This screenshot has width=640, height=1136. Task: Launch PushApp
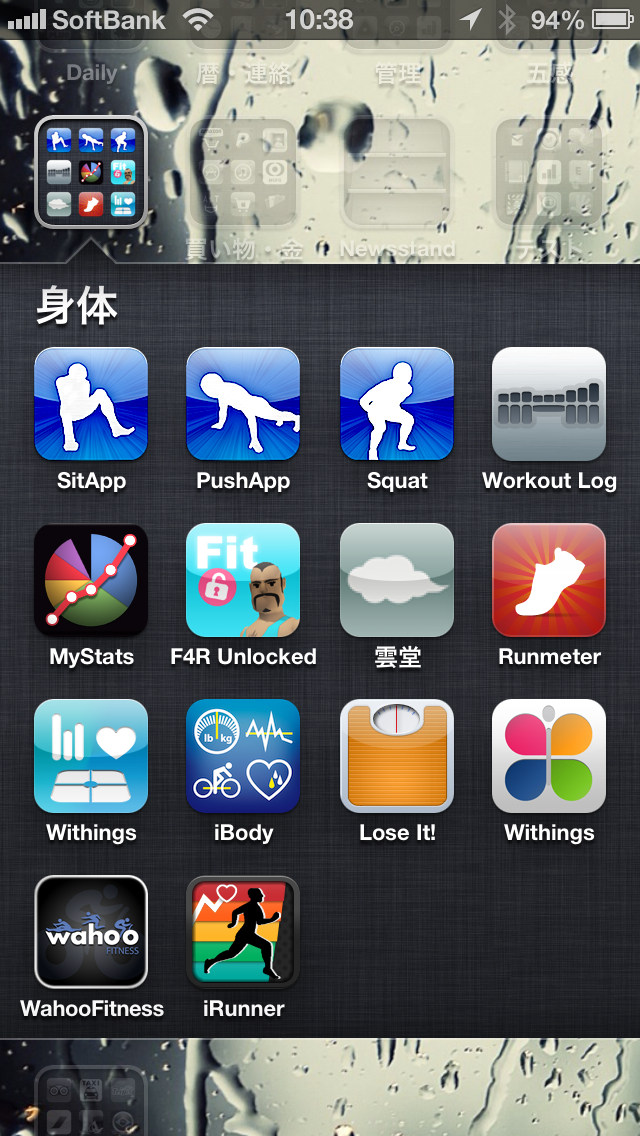tap(243, 404)
